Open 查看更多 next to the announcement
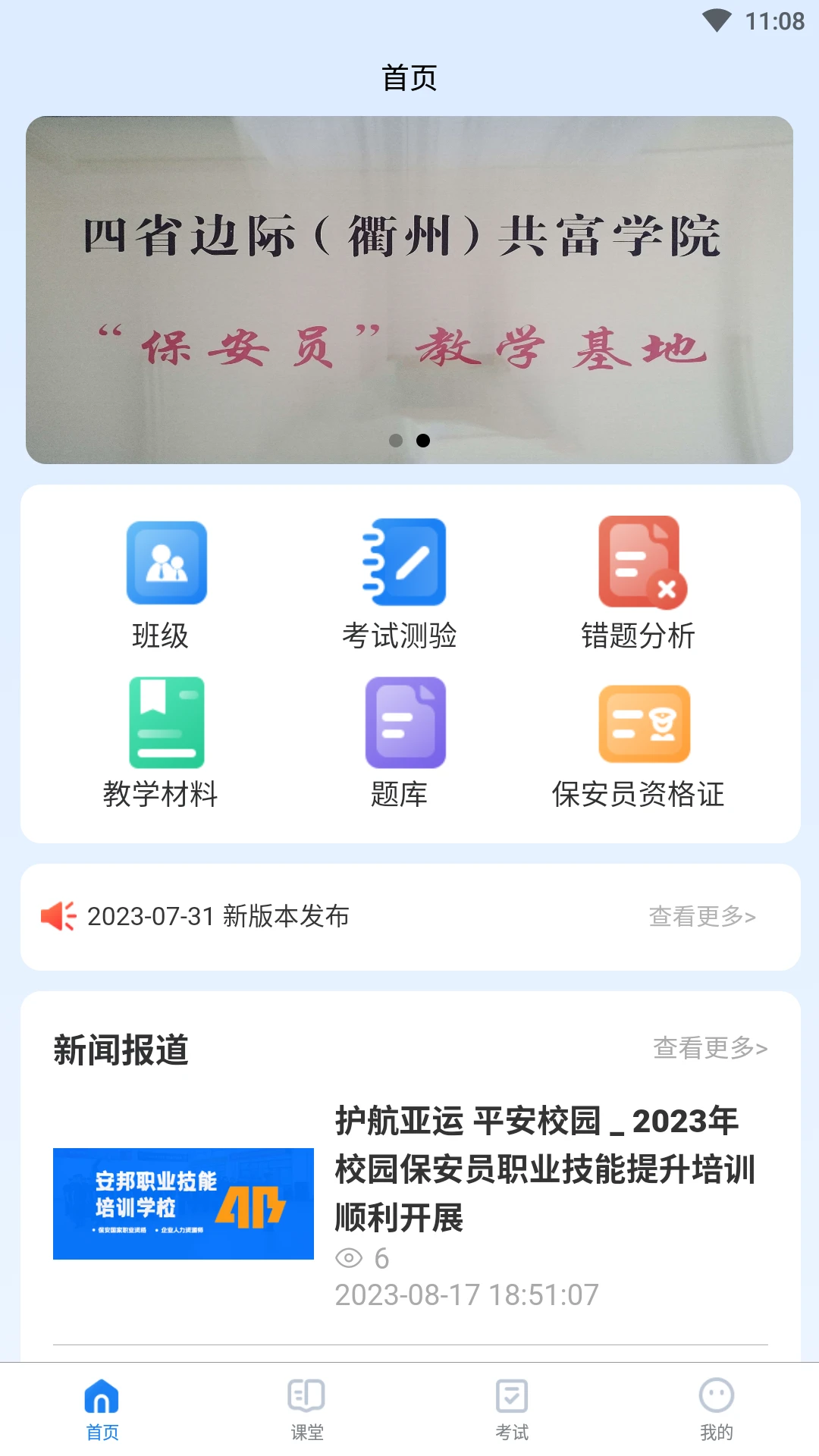 pyautogui.click(x=701, y=916)
